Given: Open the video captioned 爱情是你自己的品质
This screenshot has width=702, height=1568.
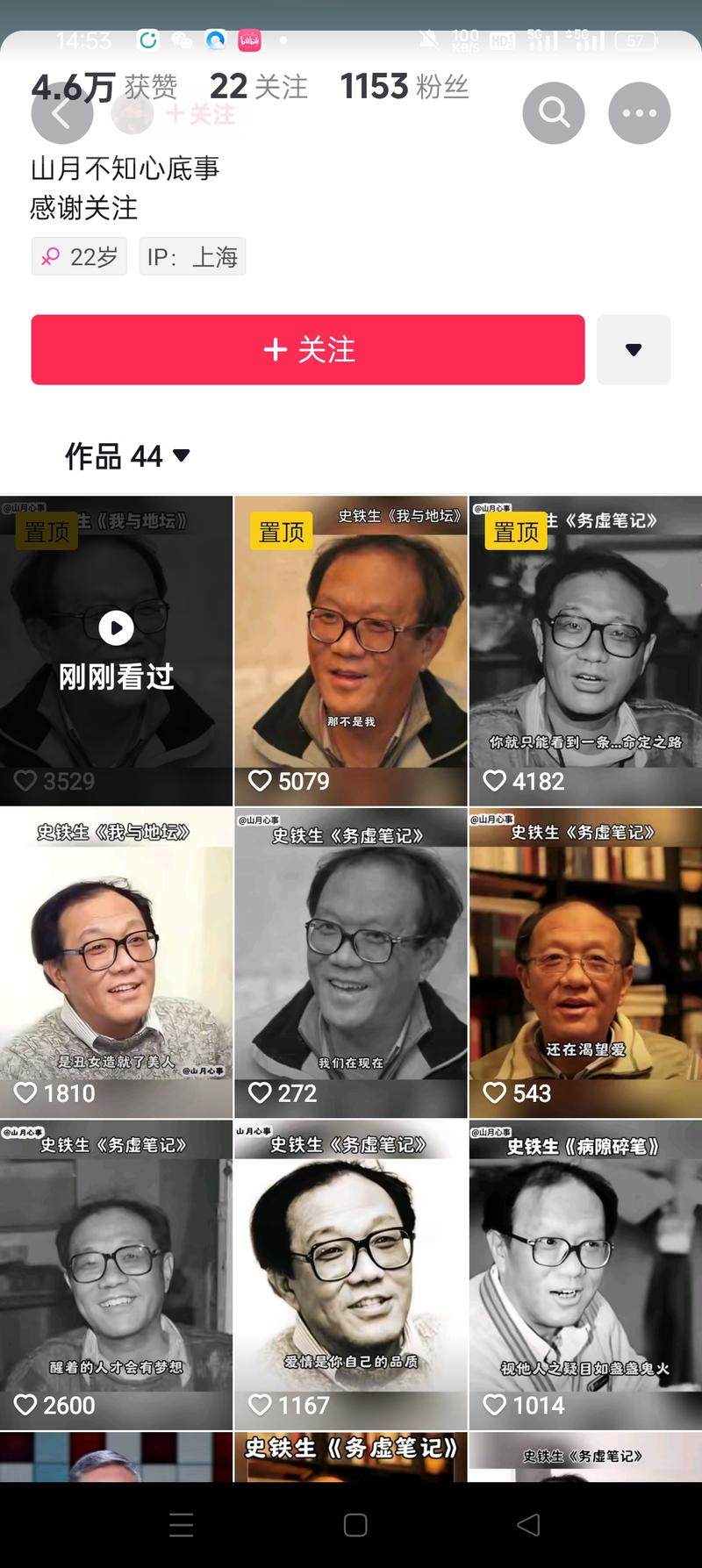Looking at the screenshot, I should (350, 1273).
